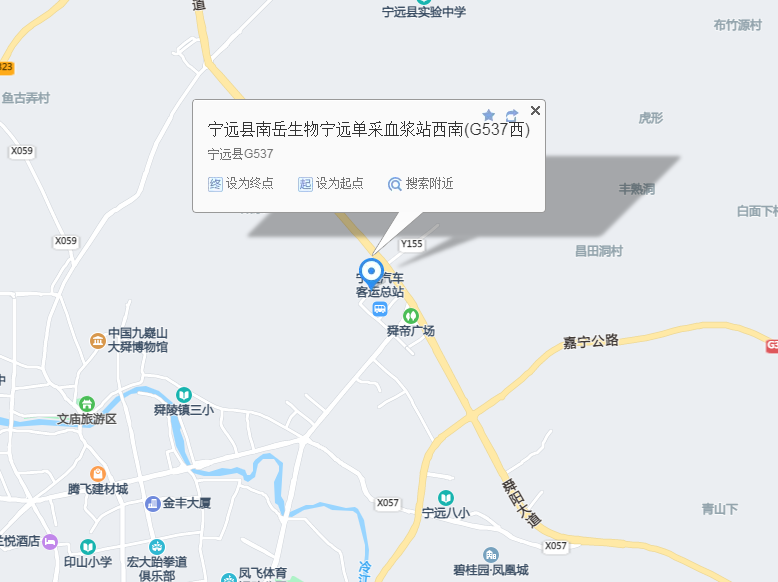
Task: Open 文庙旅游区 map marker
Action: [x=87, y=404]
